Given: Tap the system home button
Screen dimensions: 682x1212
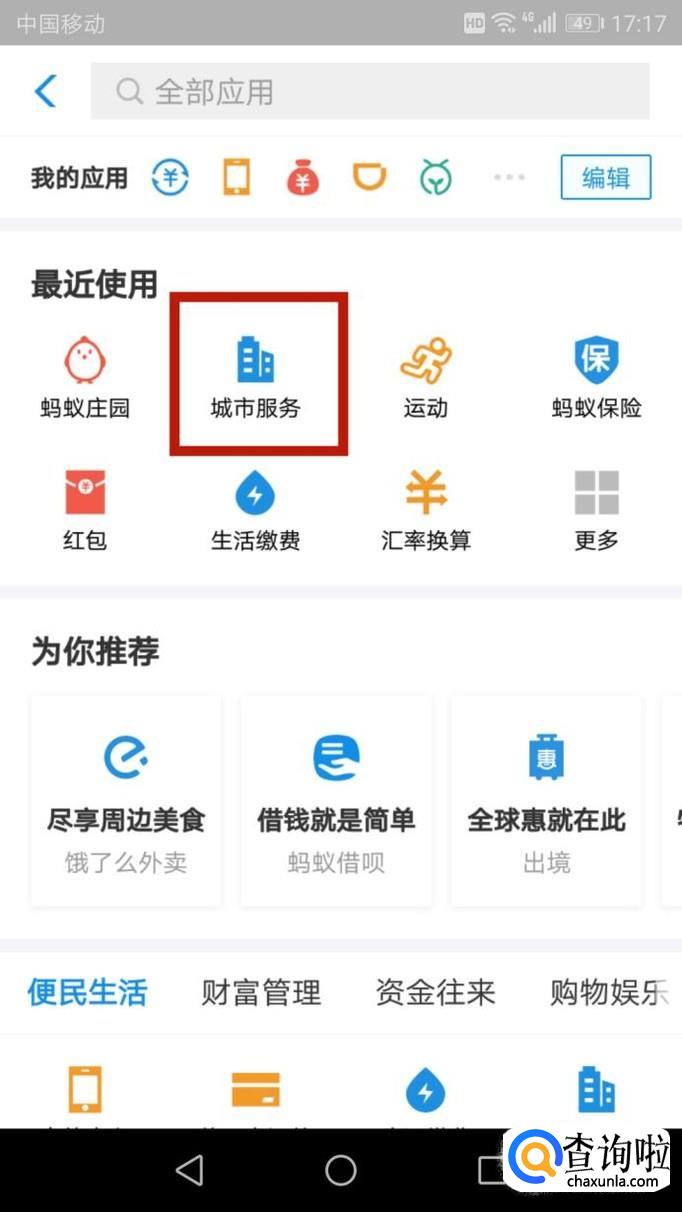Looking at the screenshot, I should click(341, 1170).
